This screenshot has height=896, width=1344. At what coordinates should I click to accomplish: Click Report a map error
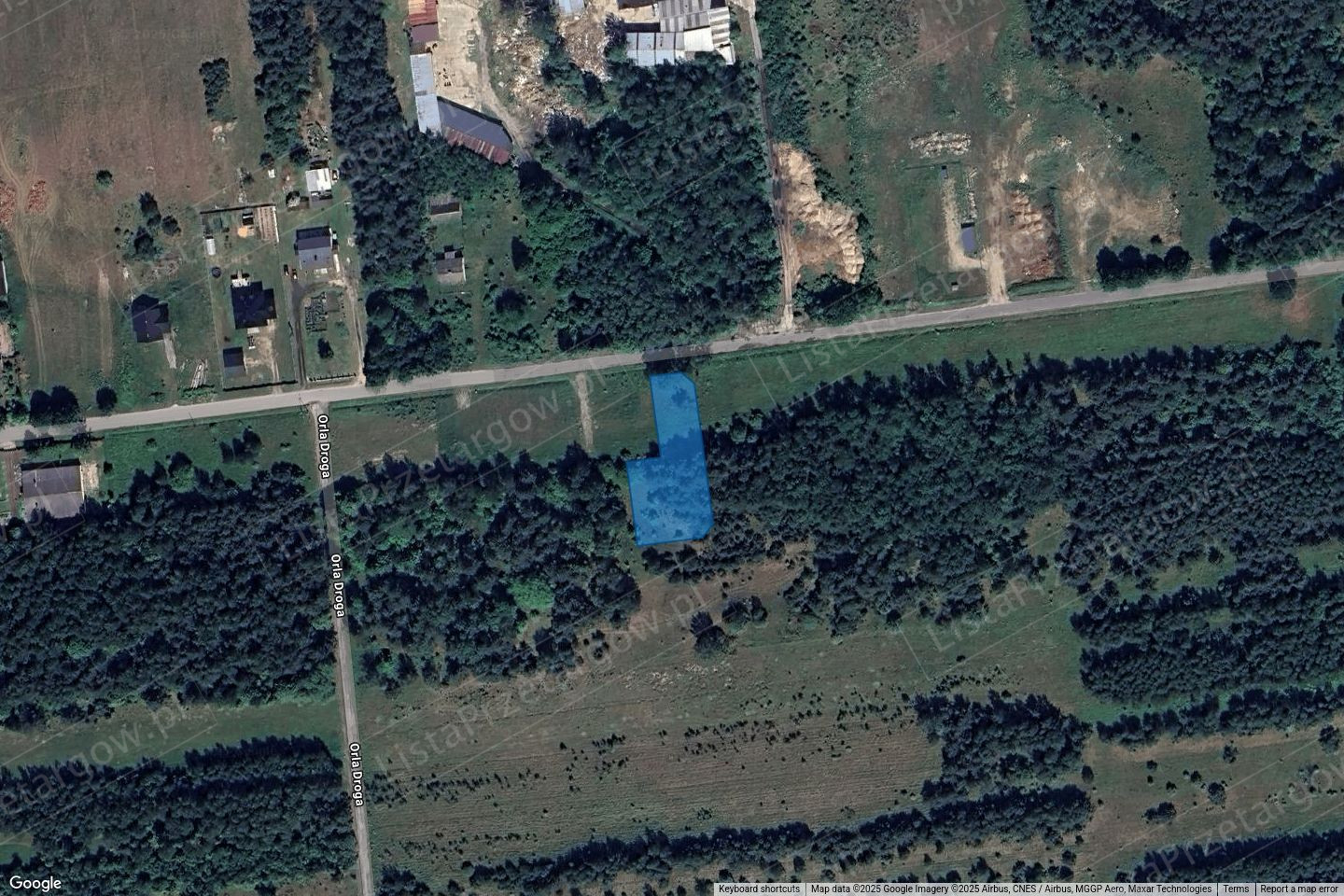1298,889
